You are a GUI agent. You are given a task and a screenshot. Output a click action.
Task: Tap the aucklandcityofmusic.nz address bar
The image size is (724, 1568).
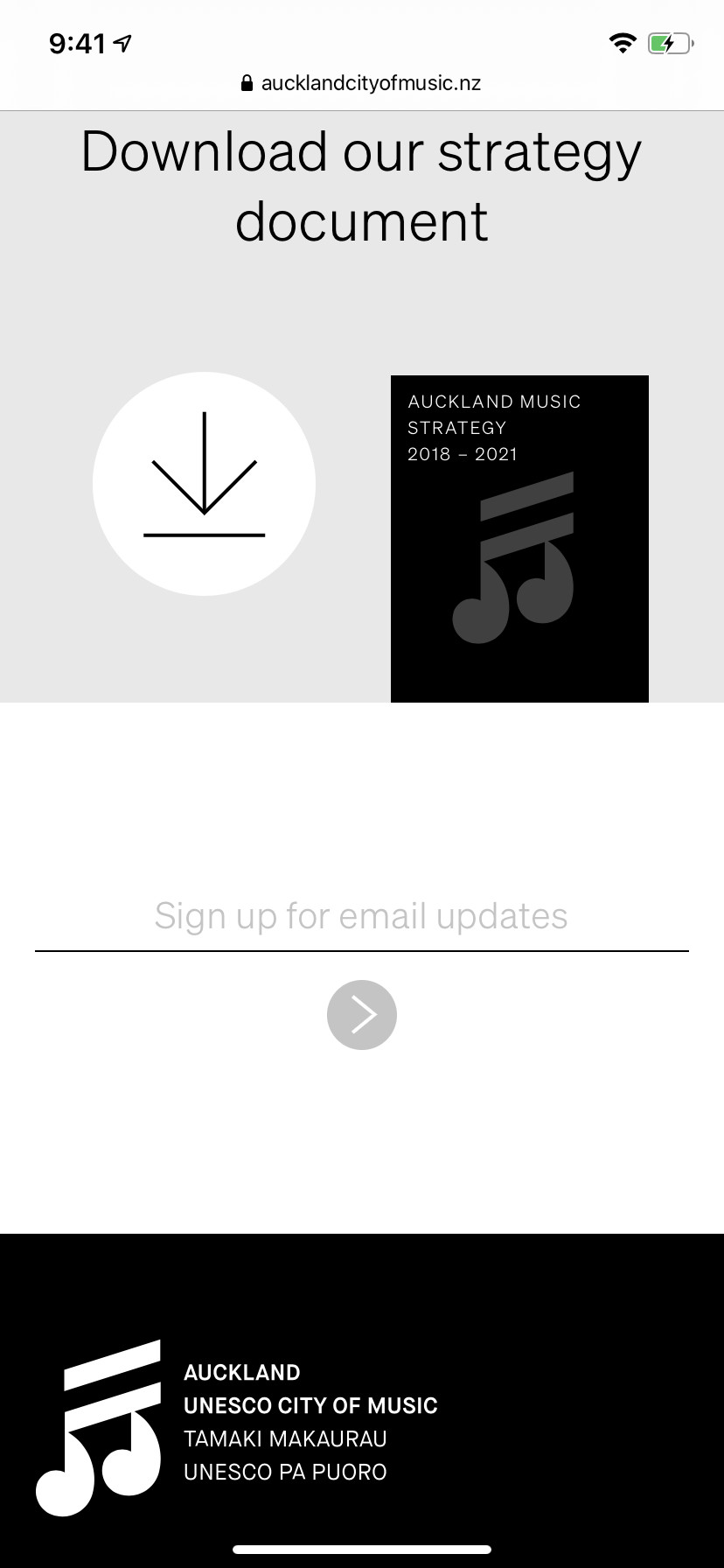coord(361,83)
